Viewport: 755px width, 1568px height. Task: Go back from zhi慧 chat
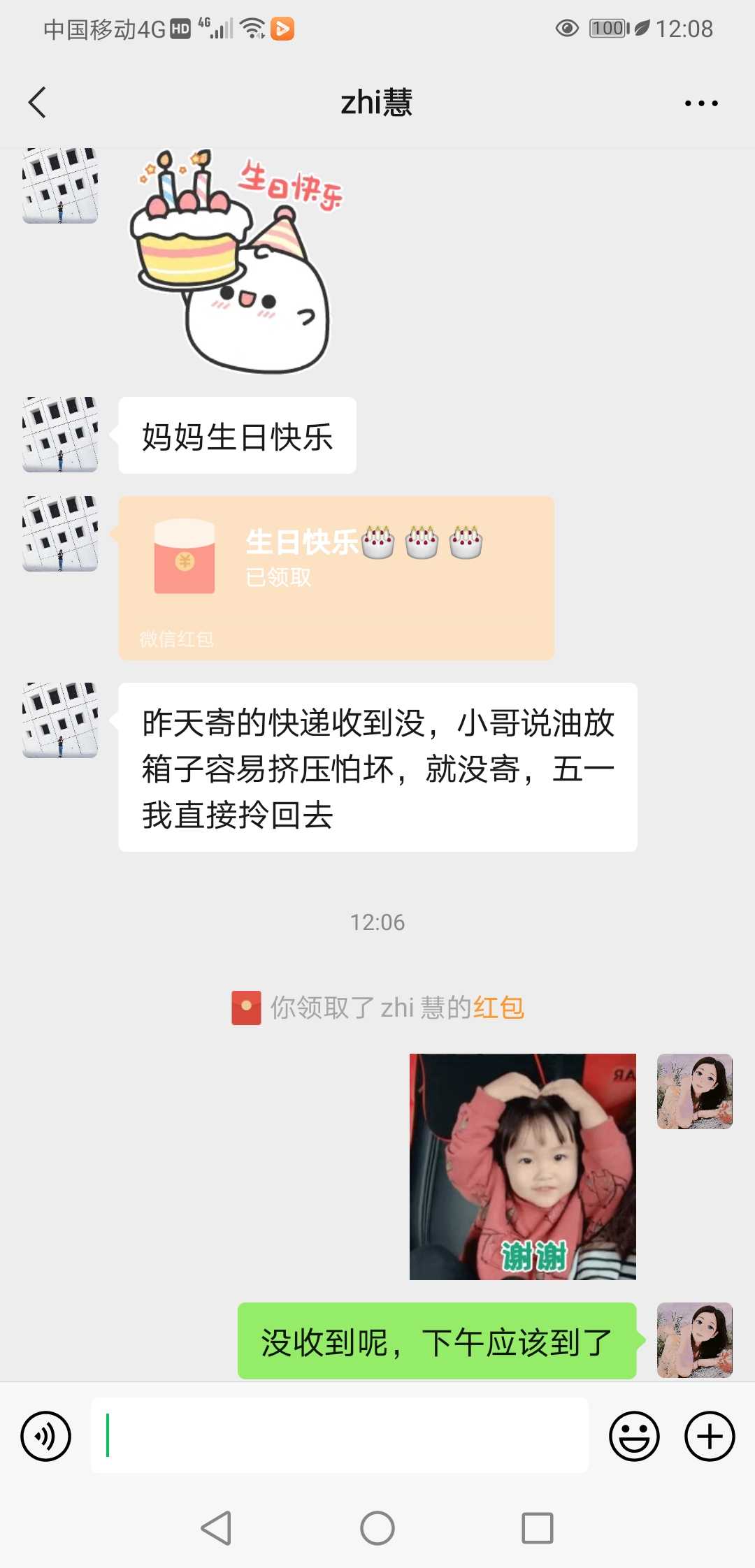tap(38, 103)
